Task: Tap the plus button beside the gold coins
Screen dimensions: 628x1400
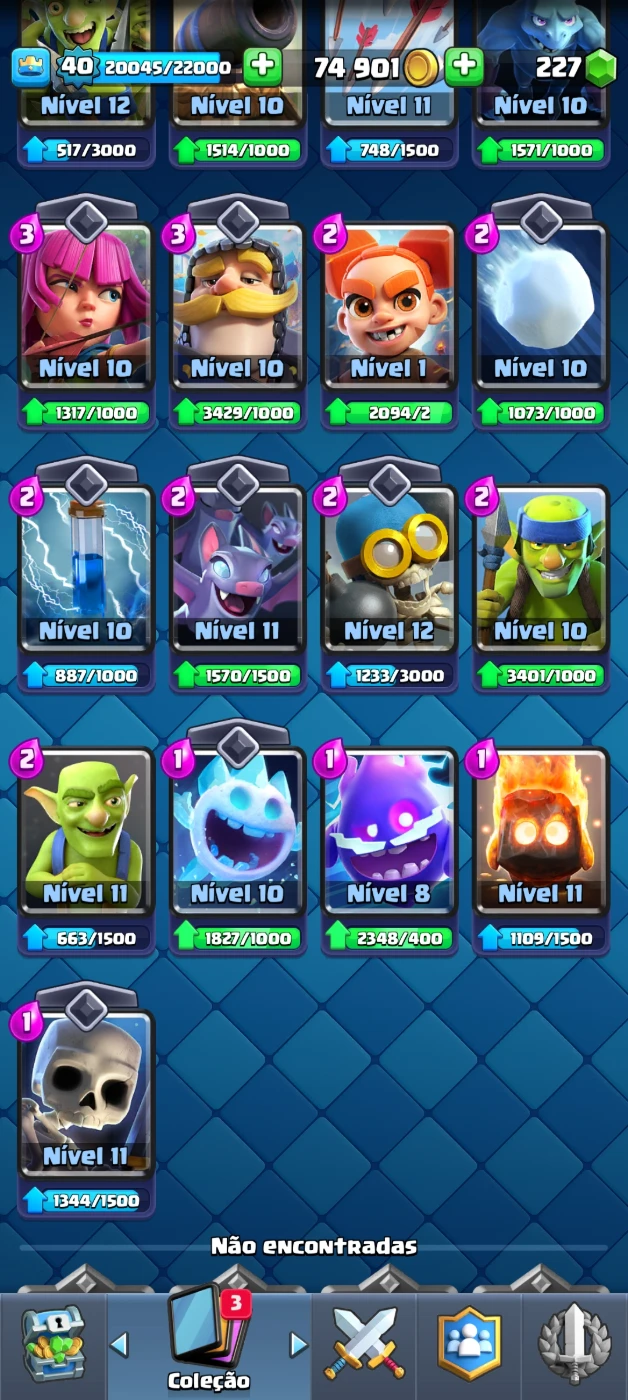Action: pyautogui.click(x=464, y=67)
